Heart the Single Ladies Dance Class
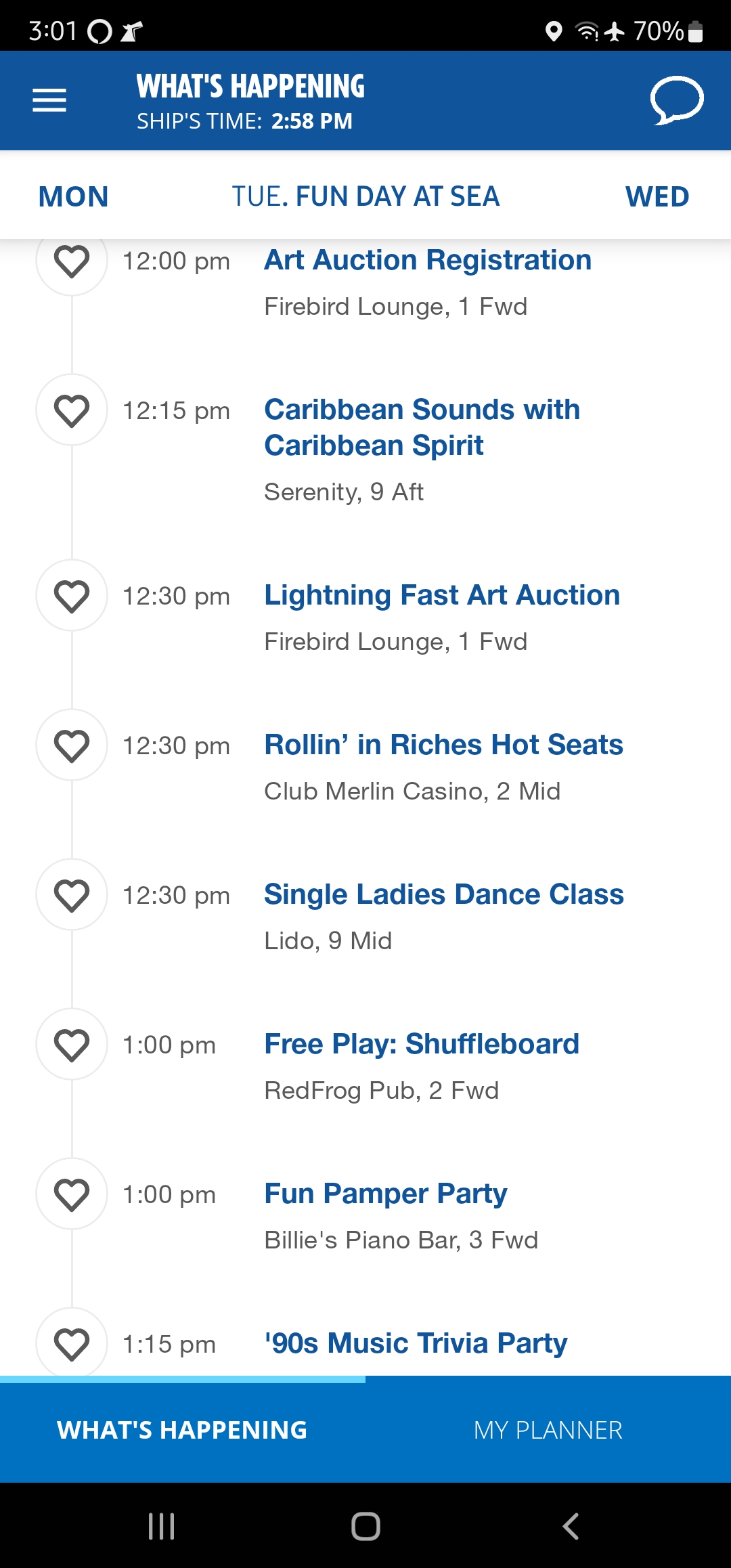Screen dimensions: 731x1568 [72, 895]
